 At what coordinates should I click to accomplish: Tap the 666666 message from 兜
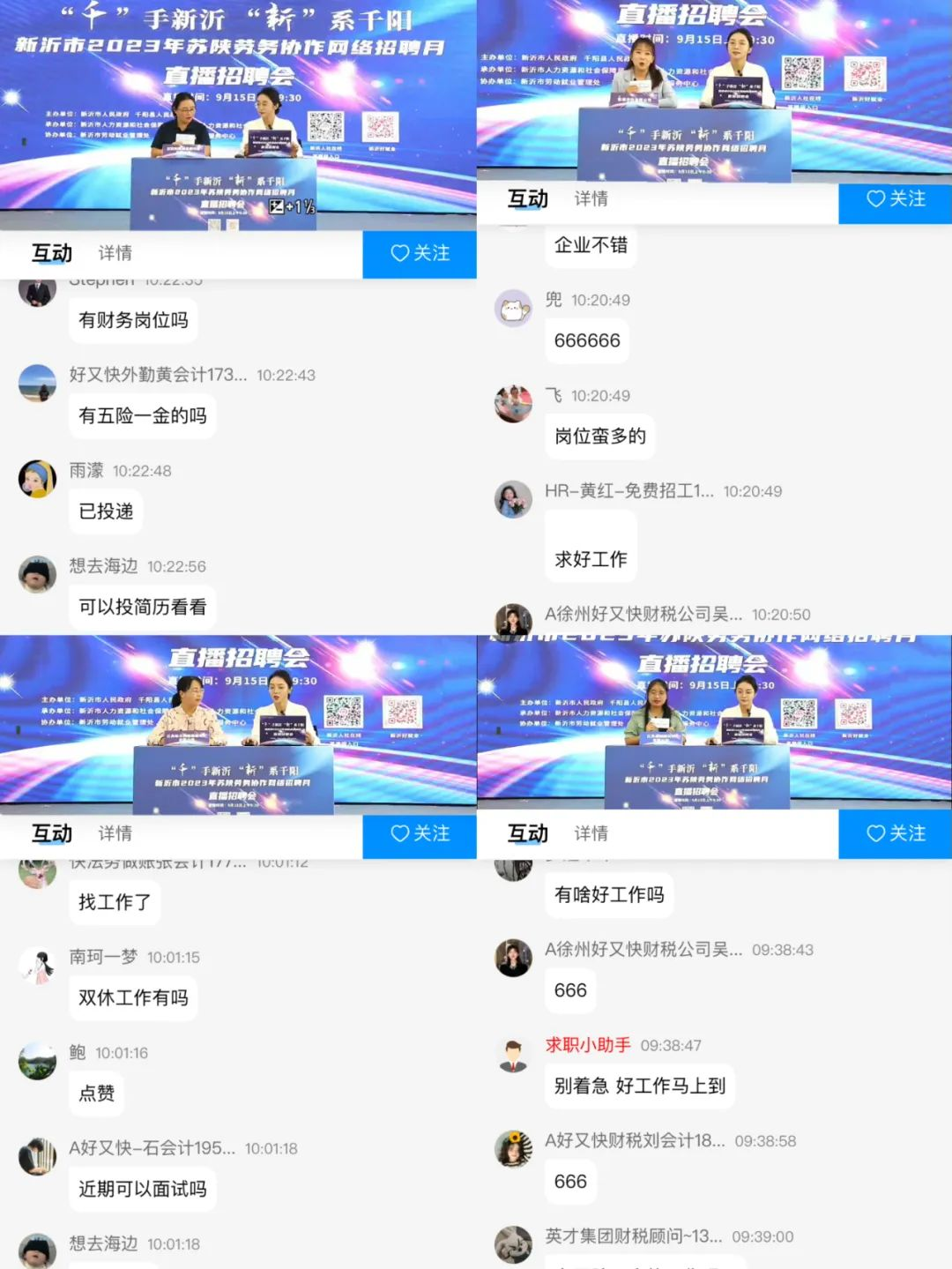(587, 340)
